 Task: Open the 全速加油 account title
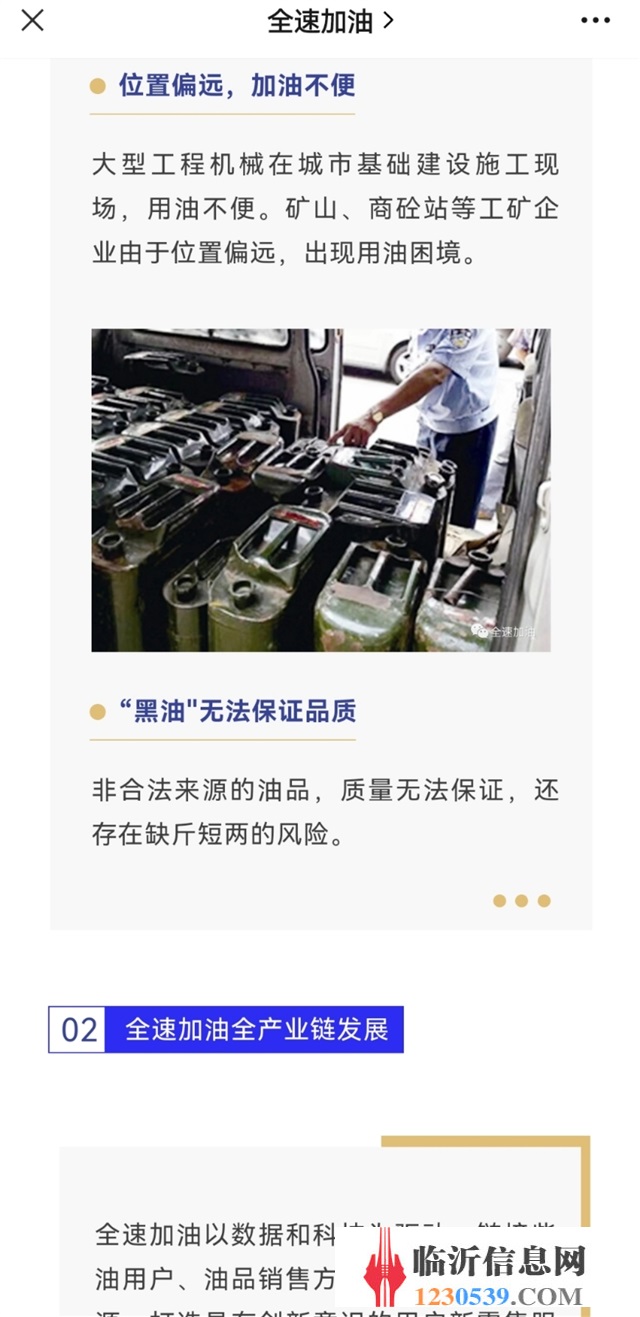click(330, 20)
